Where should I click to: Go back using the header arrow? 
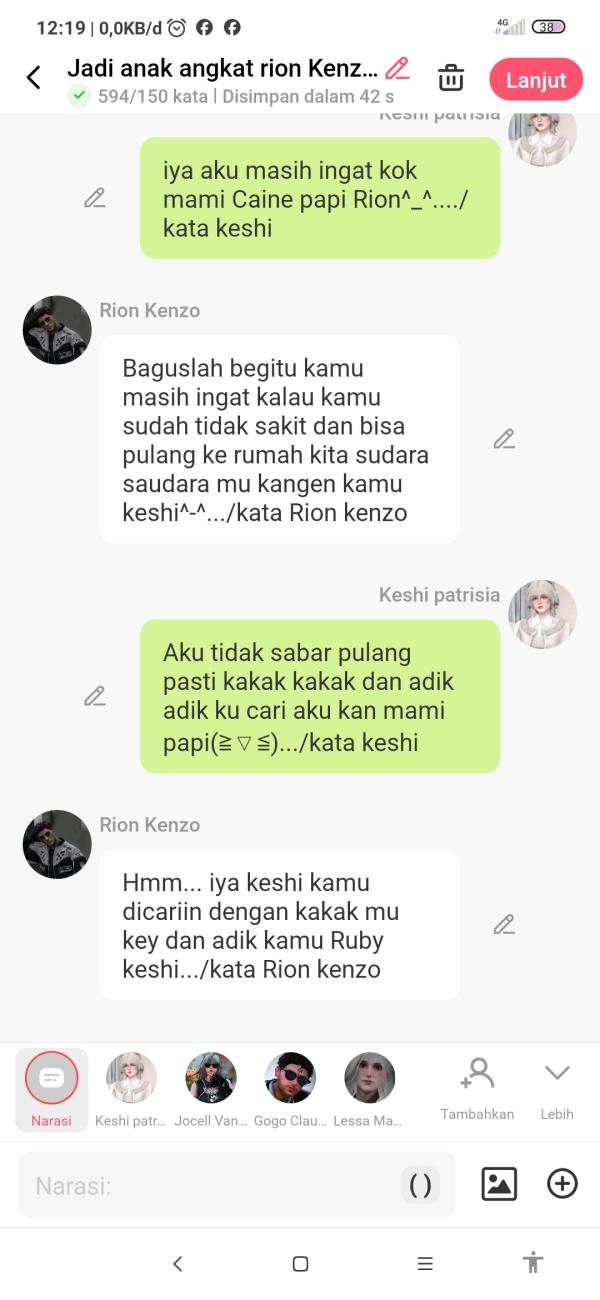pyautogui.click(x=34, y=78)
